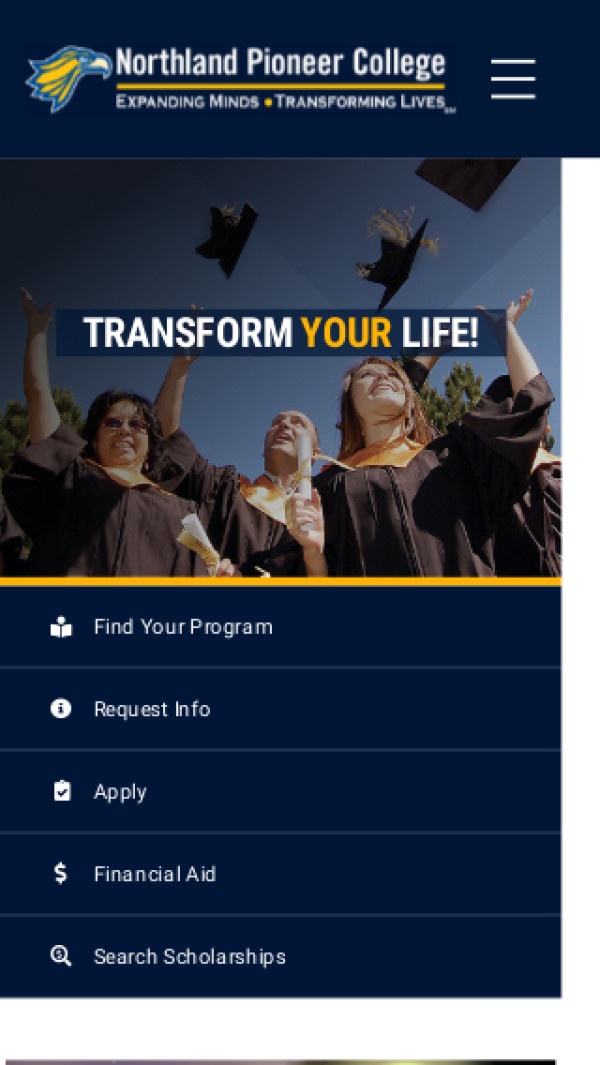Viewport: 600px width, 1065px height.
Task: Open the hamburger navigation menu
Action: click(513, 79)
